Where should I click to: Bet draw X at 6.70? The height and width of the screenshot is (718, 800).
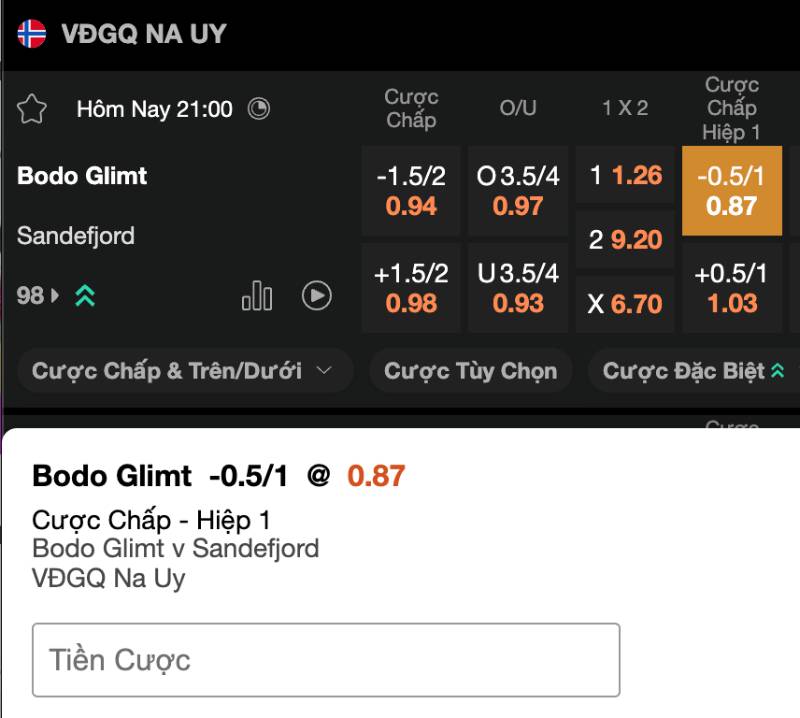pyautogui.click(x=625, y=303)
